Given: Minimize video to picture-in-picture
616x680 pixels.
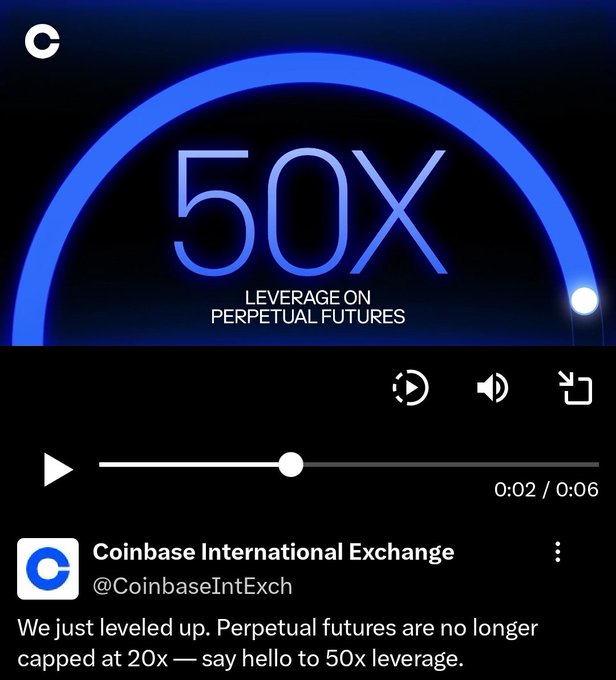Looking at the screenshot, I should click(574, 388).
